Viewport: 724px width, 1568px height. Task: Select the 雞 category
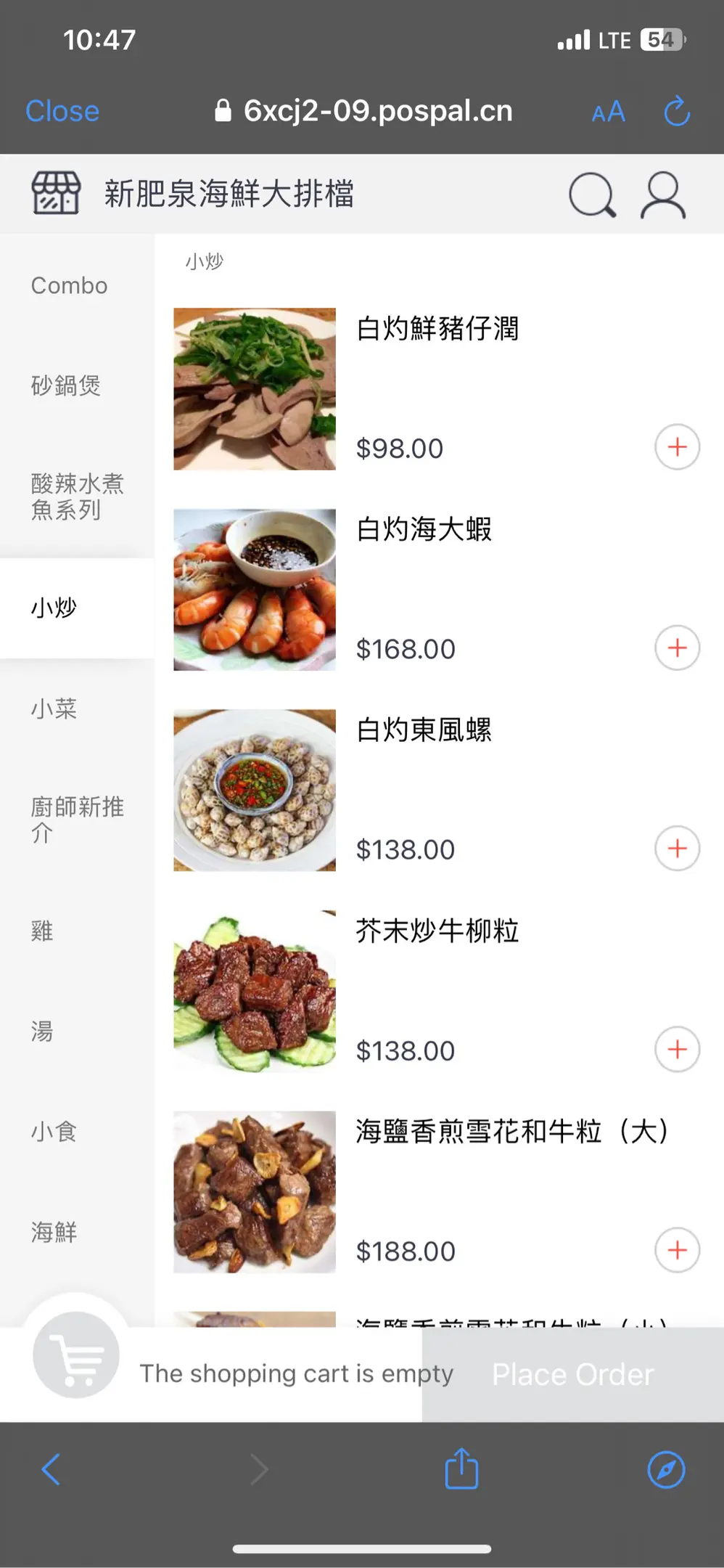(x=42, y=931)
